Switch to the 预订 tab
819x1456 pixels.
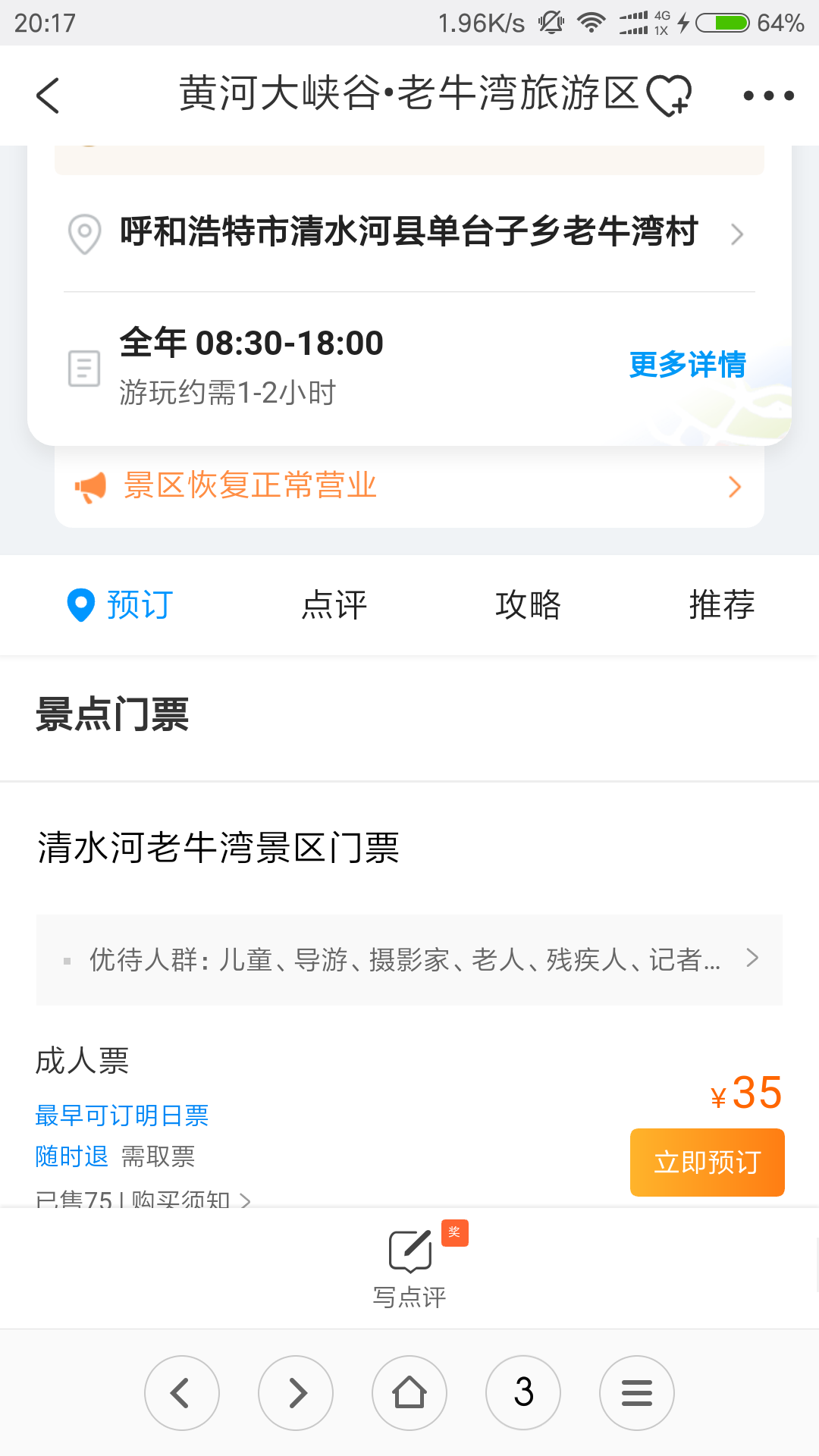tap(120, 605)
